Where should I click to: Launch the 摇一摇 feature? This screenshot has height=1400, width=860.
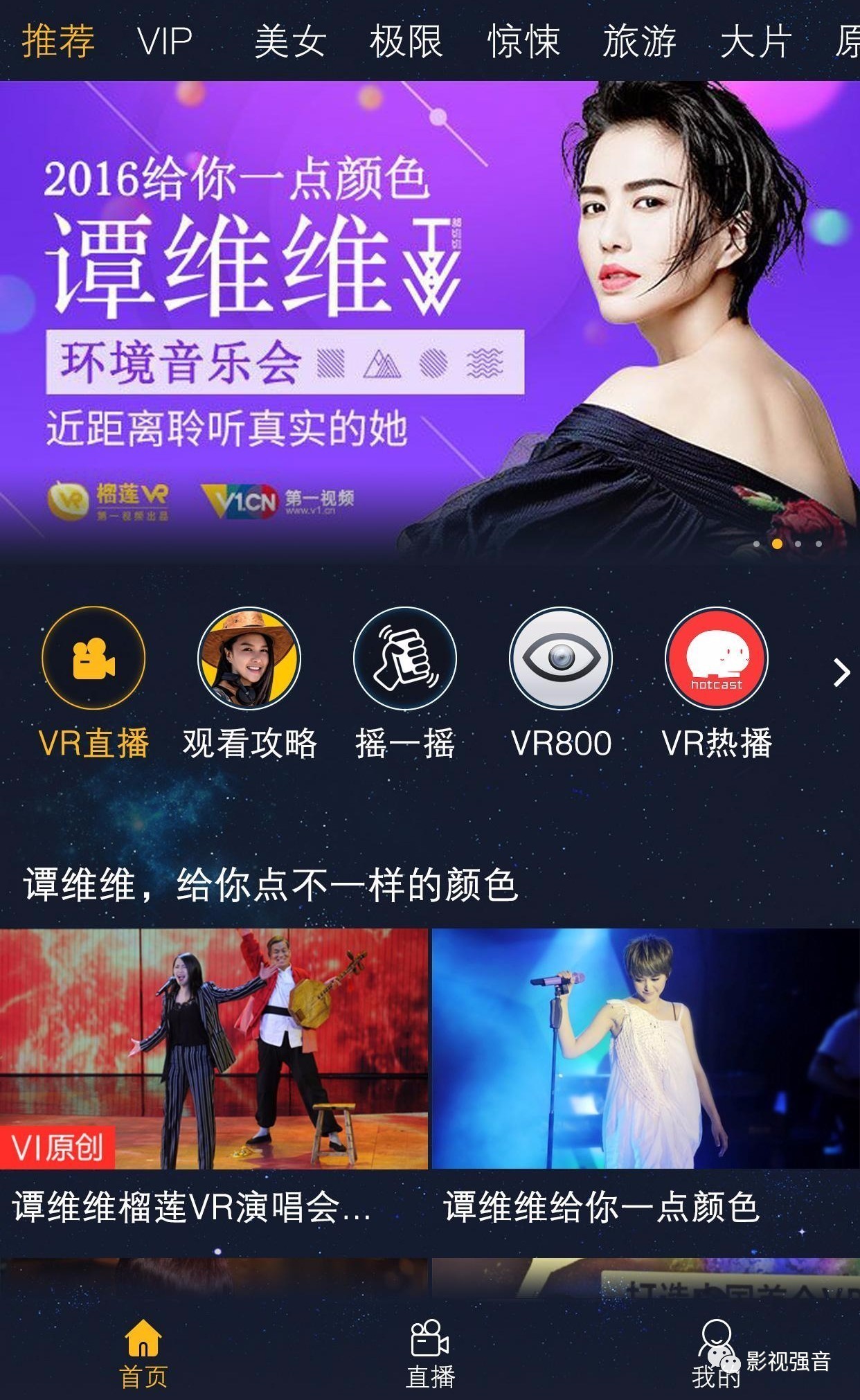tap(405, 683)
